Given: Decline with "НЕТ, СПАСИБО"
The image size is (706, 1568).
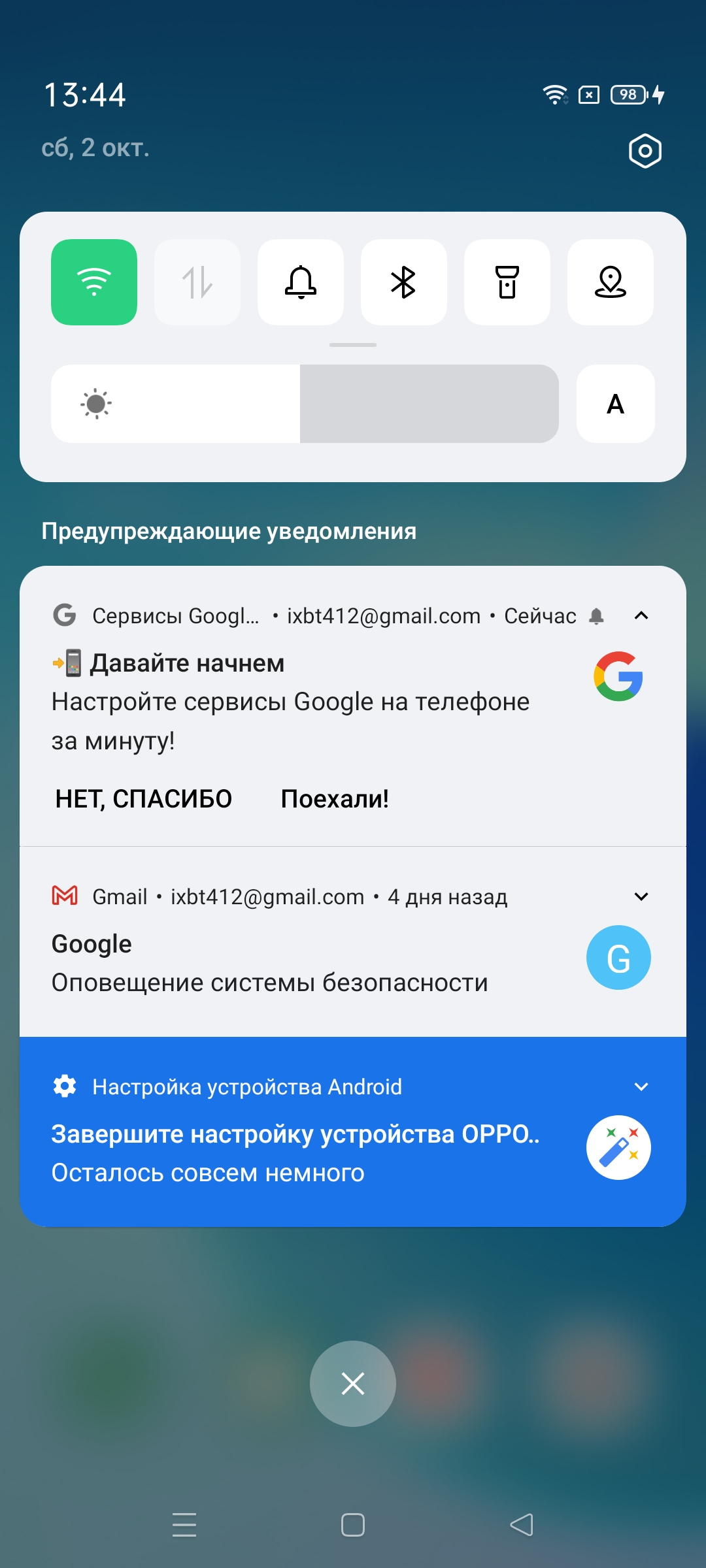Looking at the screenshot, I should pos(144,799).
